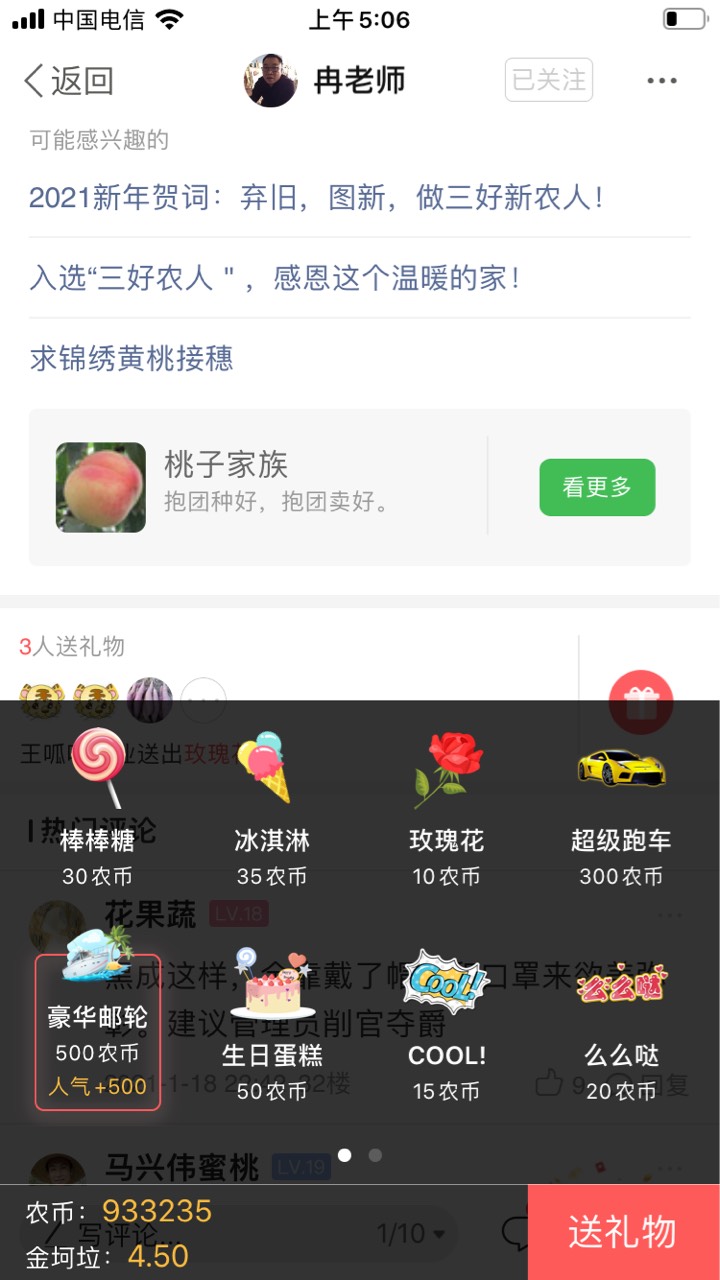Go to the second gift page dot

click(x=375, y=1155)
